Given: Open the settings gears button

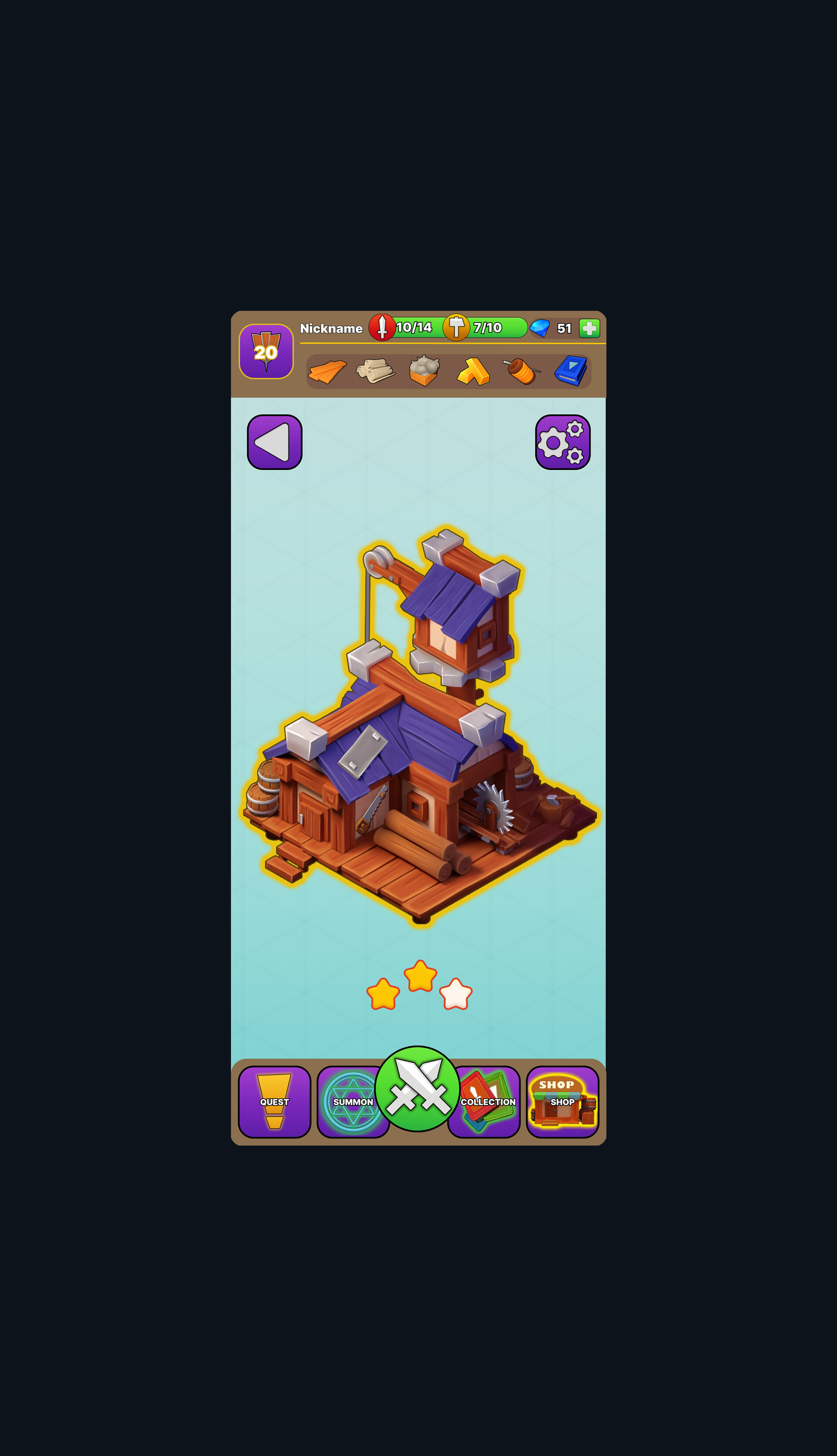Looking at the screenshot, I should tap(562, 442).
